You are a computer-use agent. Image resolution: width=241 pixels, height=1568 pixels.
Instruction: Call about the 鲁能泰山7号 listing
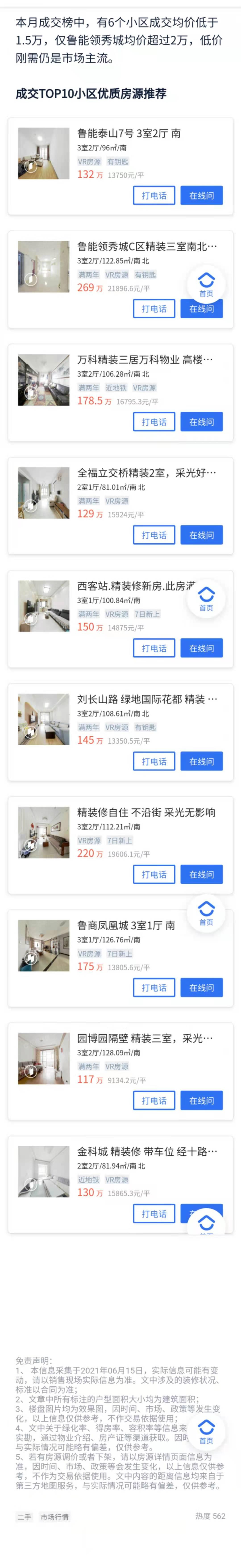coord(154,195)
